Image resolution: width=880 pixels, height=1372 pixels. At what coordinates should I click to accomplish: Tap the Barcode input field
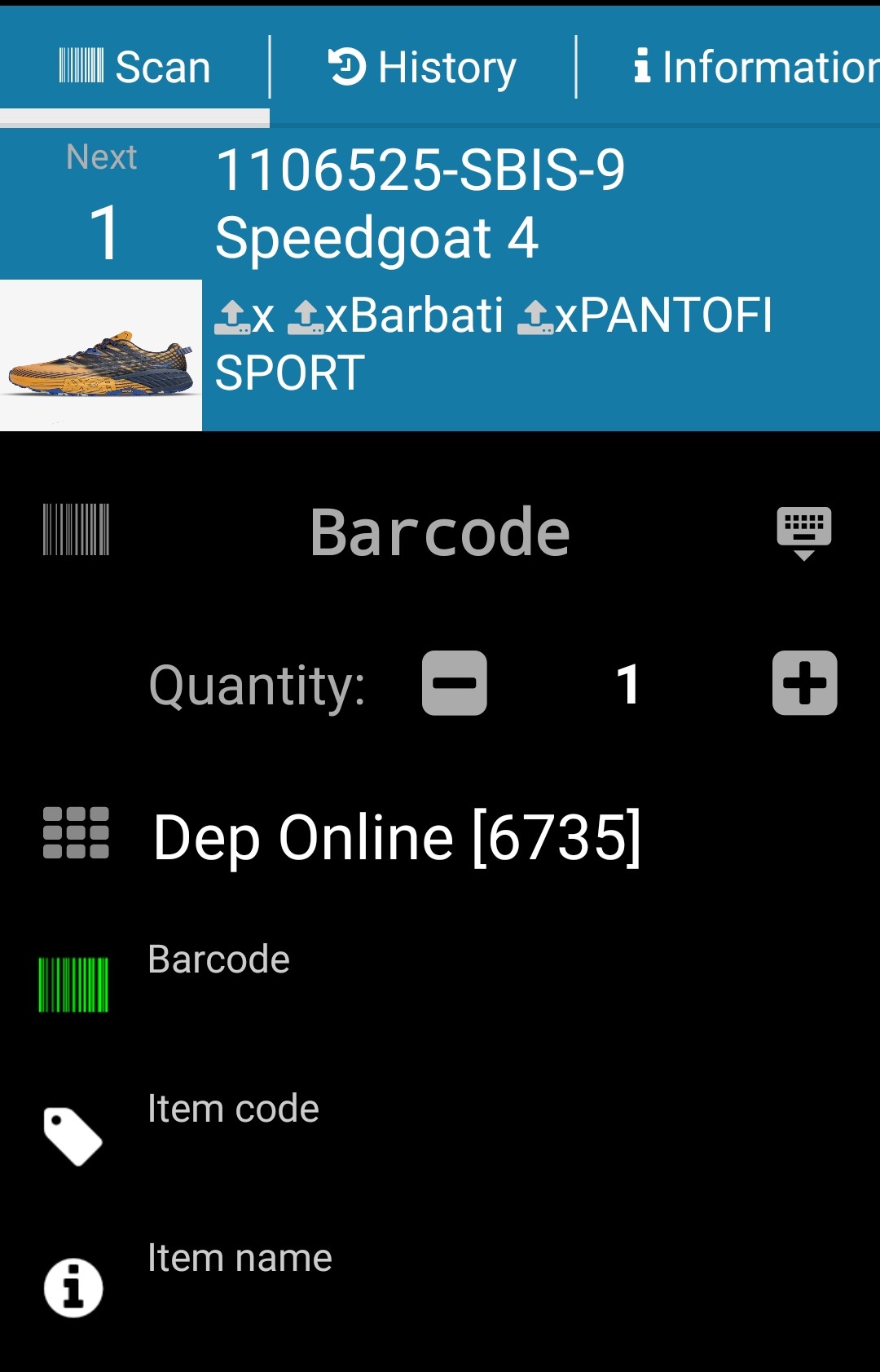440,532
